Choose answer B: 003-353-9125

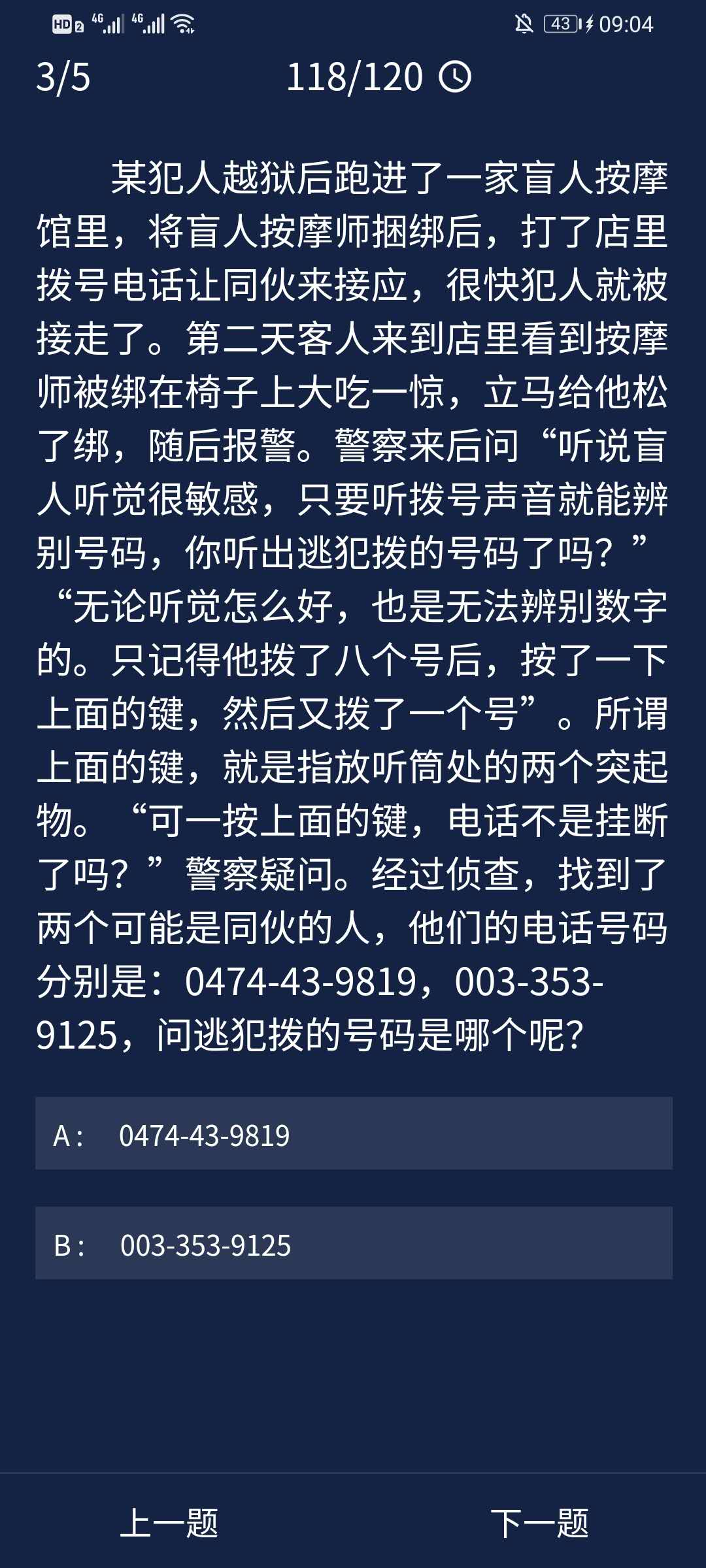pyautogui.click(x=353, y=1243)
